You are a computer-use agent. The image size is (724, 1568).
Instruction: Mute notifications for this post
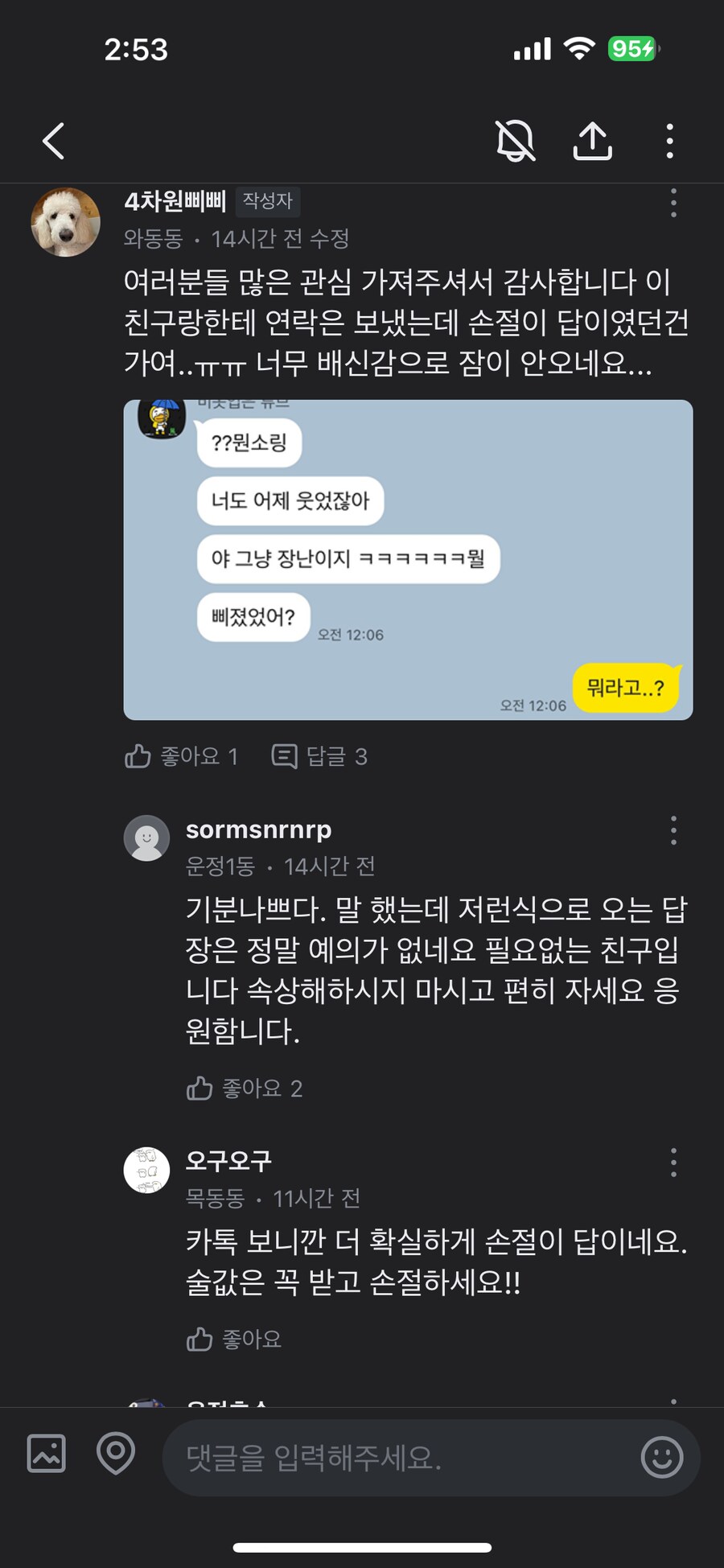(516, 139)
